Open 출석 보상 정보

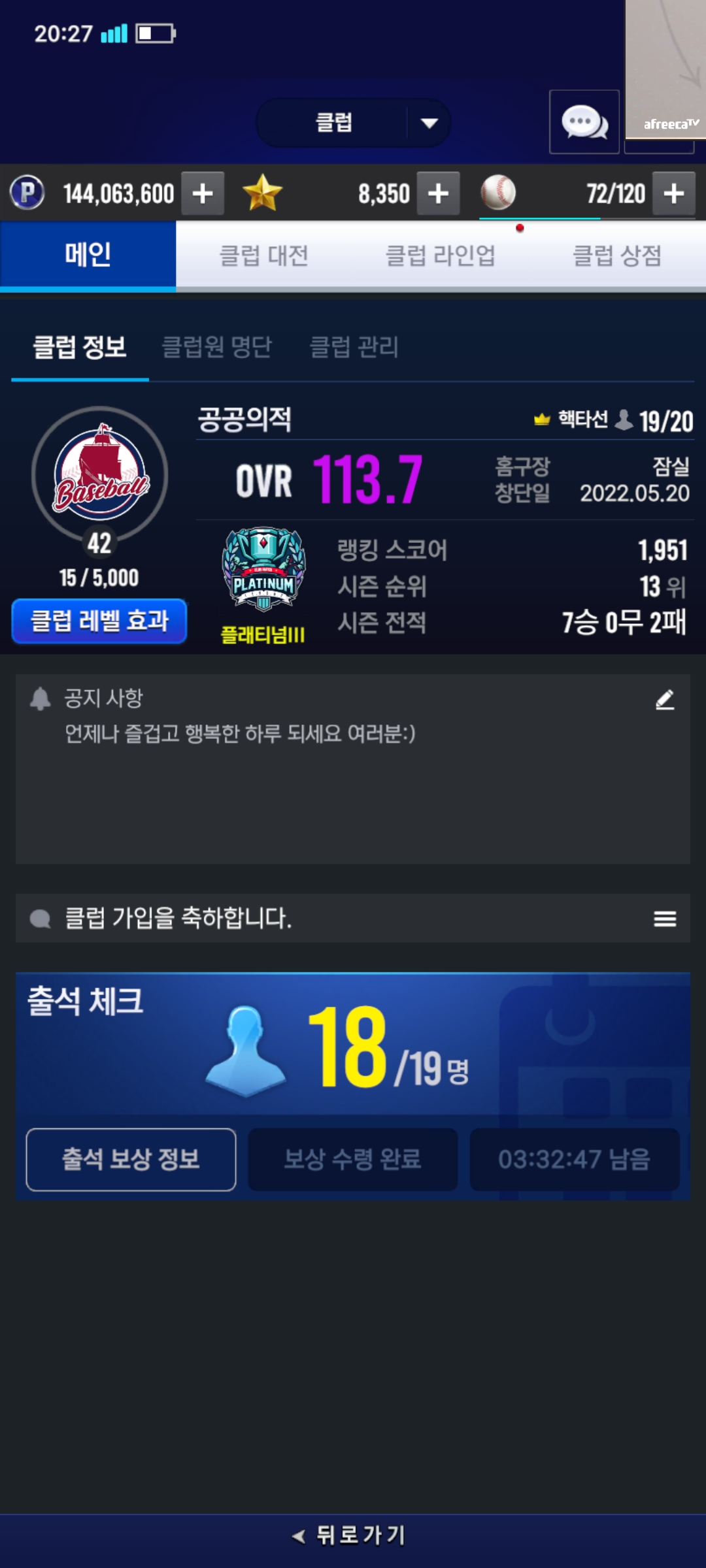coord(131,1160)
